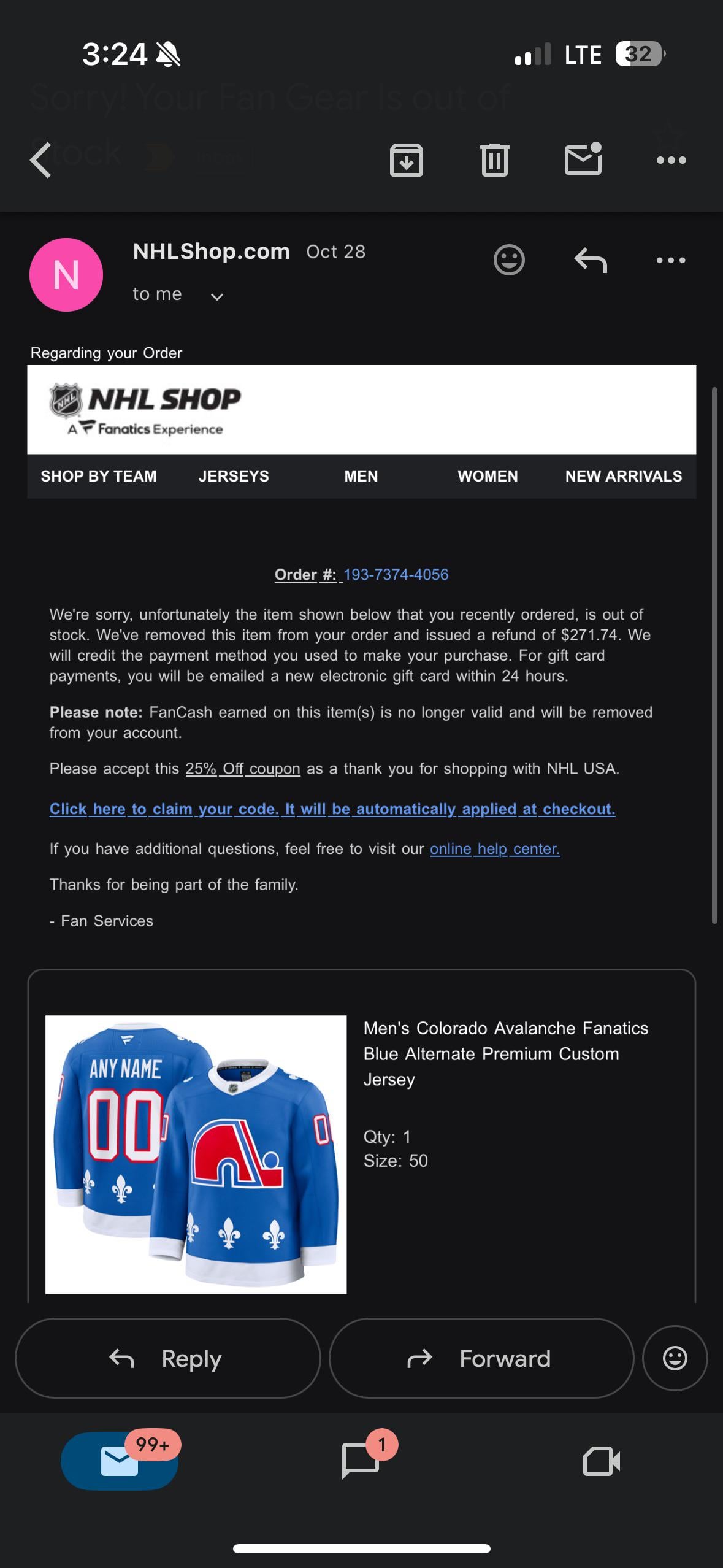The image size is (723, 1568).
Task: Open the WOMEN link
Action: [x=488, y=476]
